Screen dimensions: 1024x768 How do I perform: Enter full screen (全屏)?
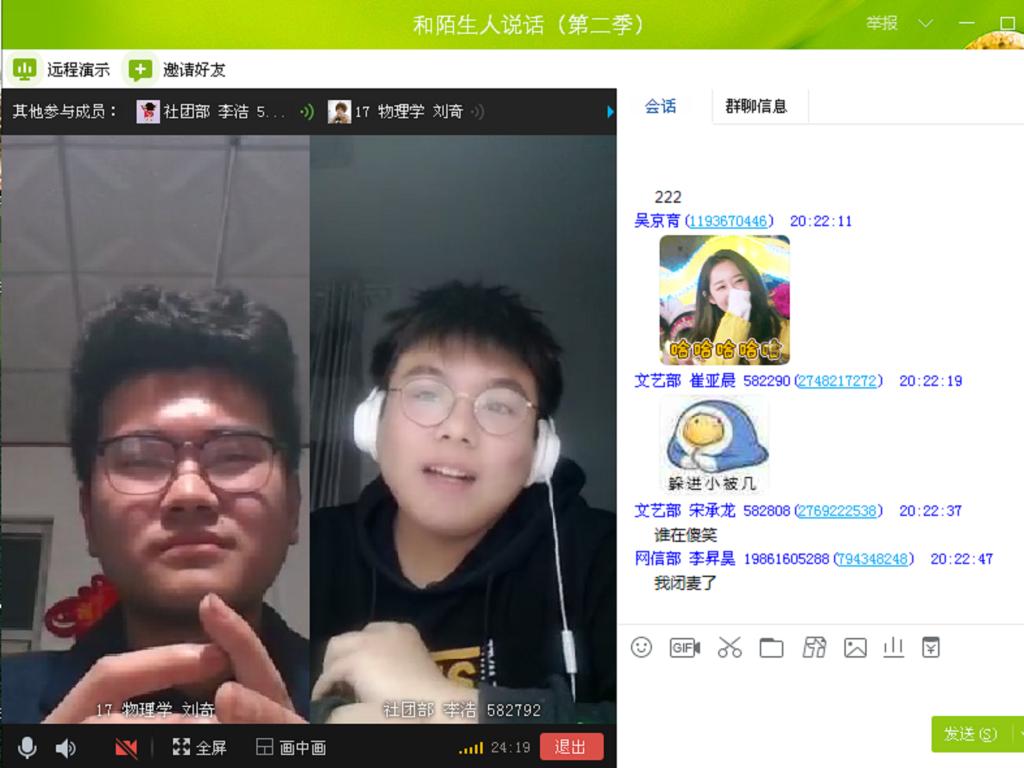199,747
